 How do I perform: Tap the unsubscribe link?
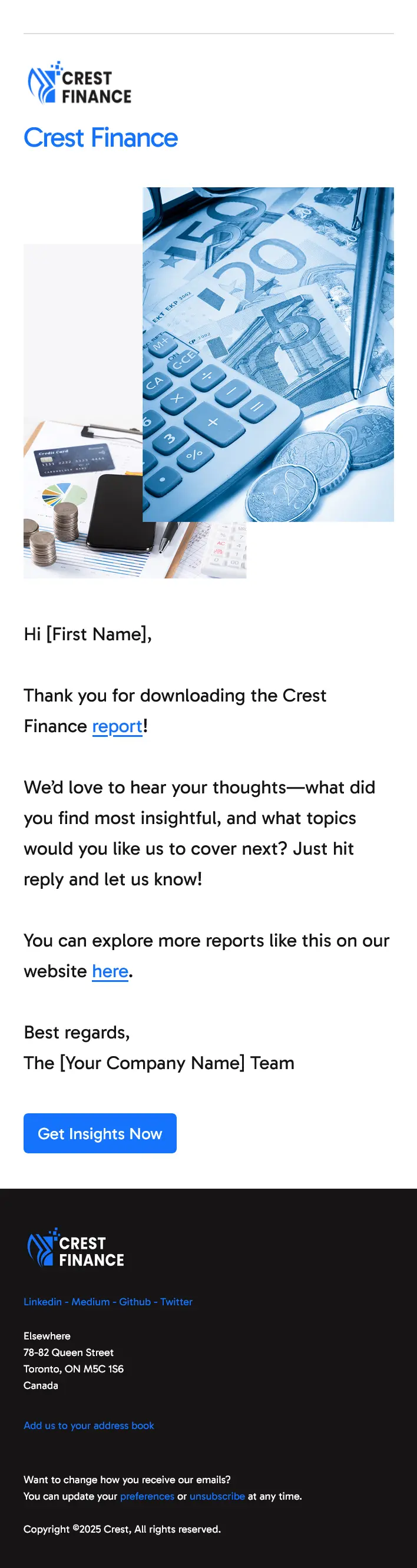click(x=217, y=1496)
